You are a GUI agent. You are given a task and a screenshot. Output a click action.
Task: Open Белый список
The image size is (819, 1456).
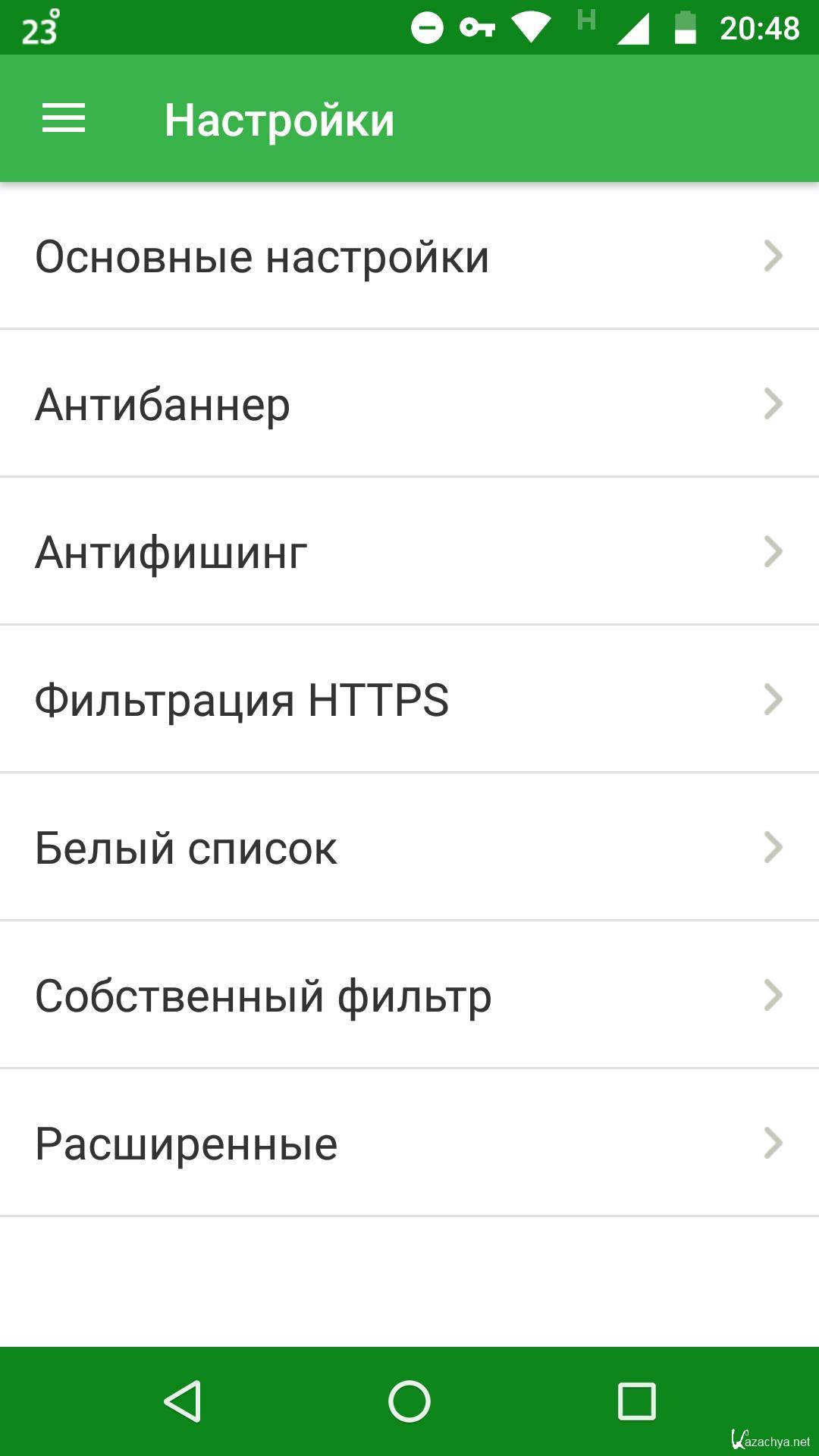(409, 848)
